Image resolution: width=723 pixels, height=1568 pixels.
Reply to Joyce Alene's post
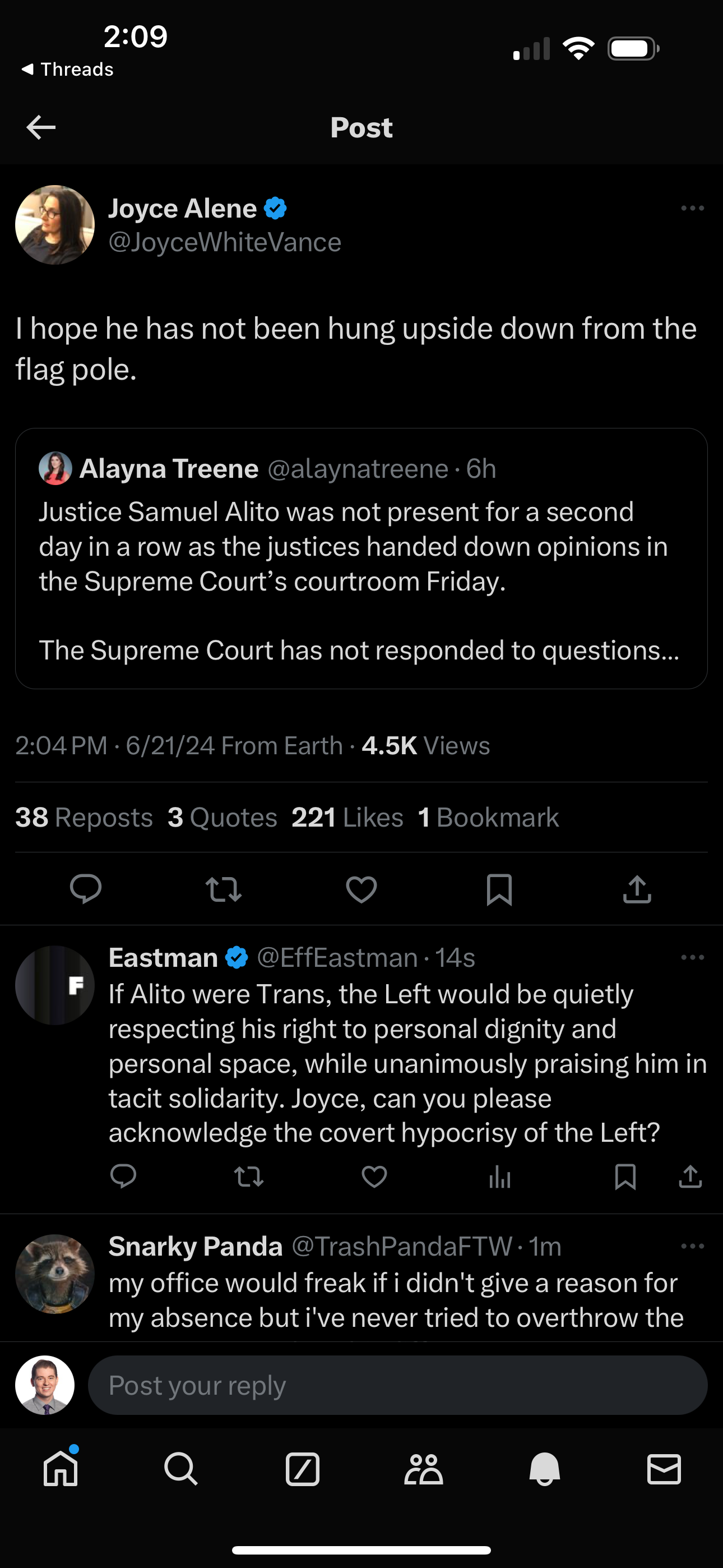[x=85, y=889]
